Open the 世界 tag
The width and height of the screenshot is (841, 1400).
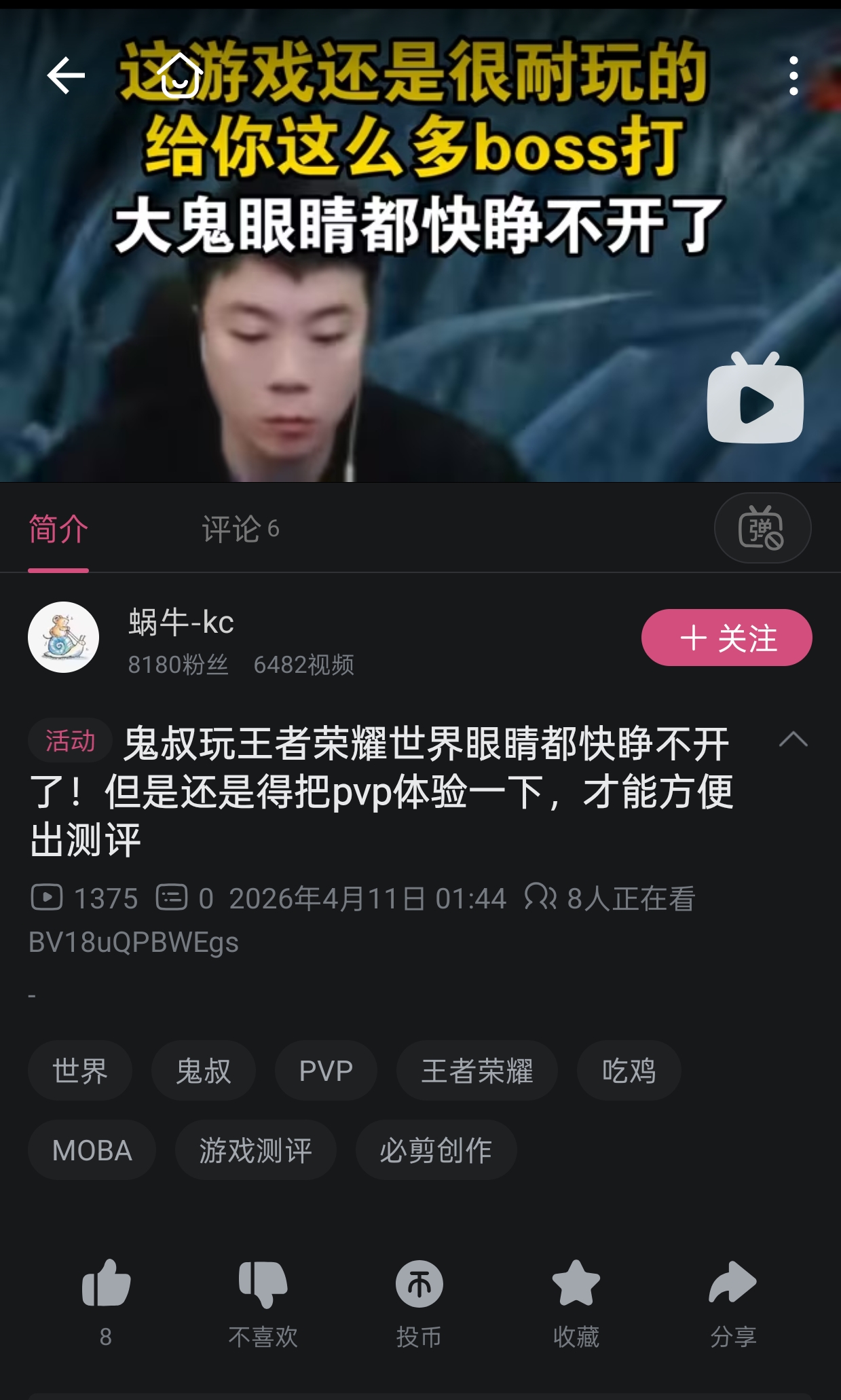tap(80, 1071)
